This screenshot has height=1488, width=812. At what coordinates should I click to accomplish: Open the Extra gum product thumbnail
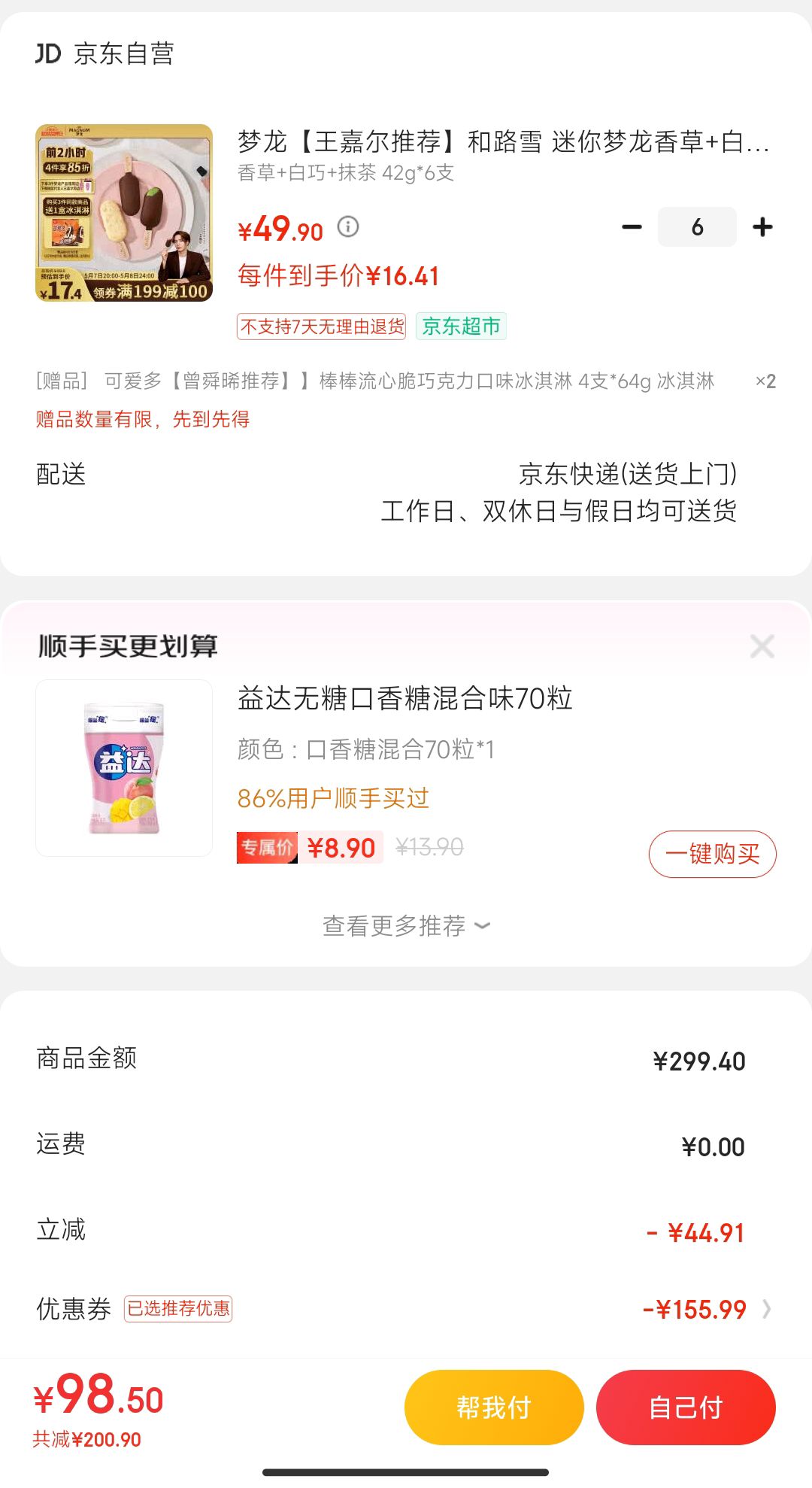tap(124, 767)
